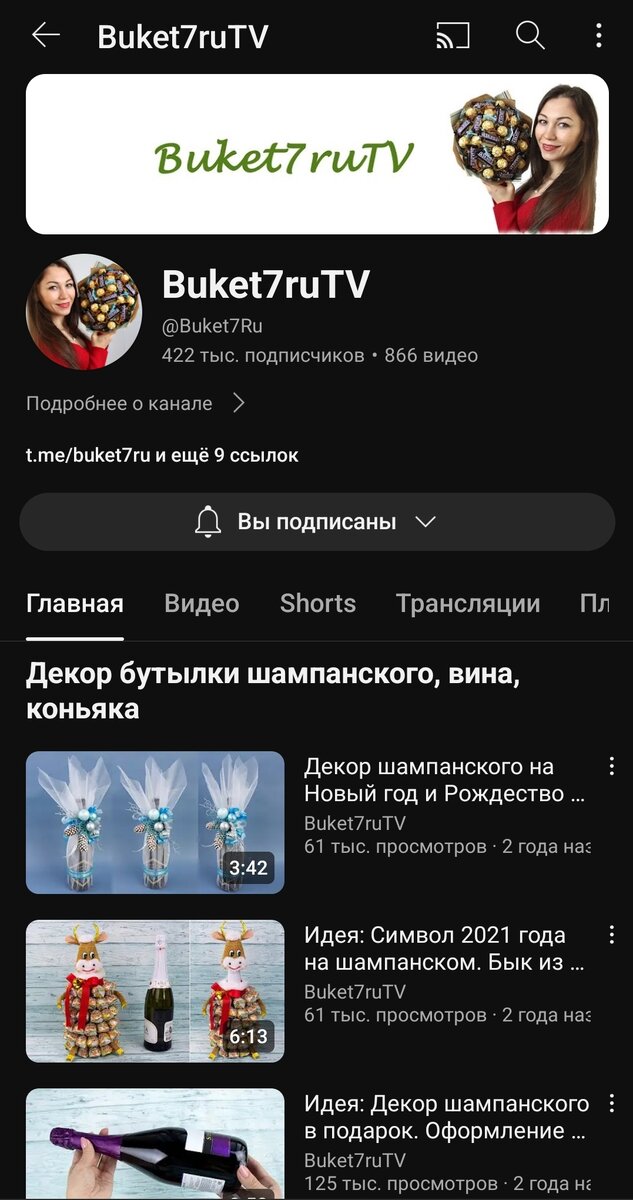Play Декор шампанского на Новый год video

point(155,822)
